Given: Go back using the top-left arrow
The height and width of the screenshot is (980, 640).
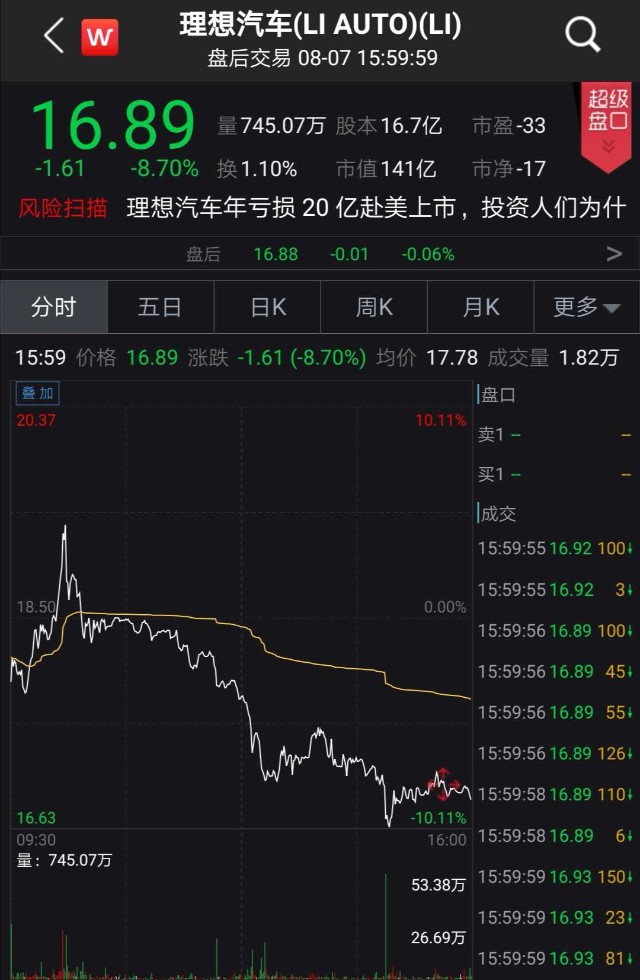Looking at the screenshot, I should [x=54, y=37].
